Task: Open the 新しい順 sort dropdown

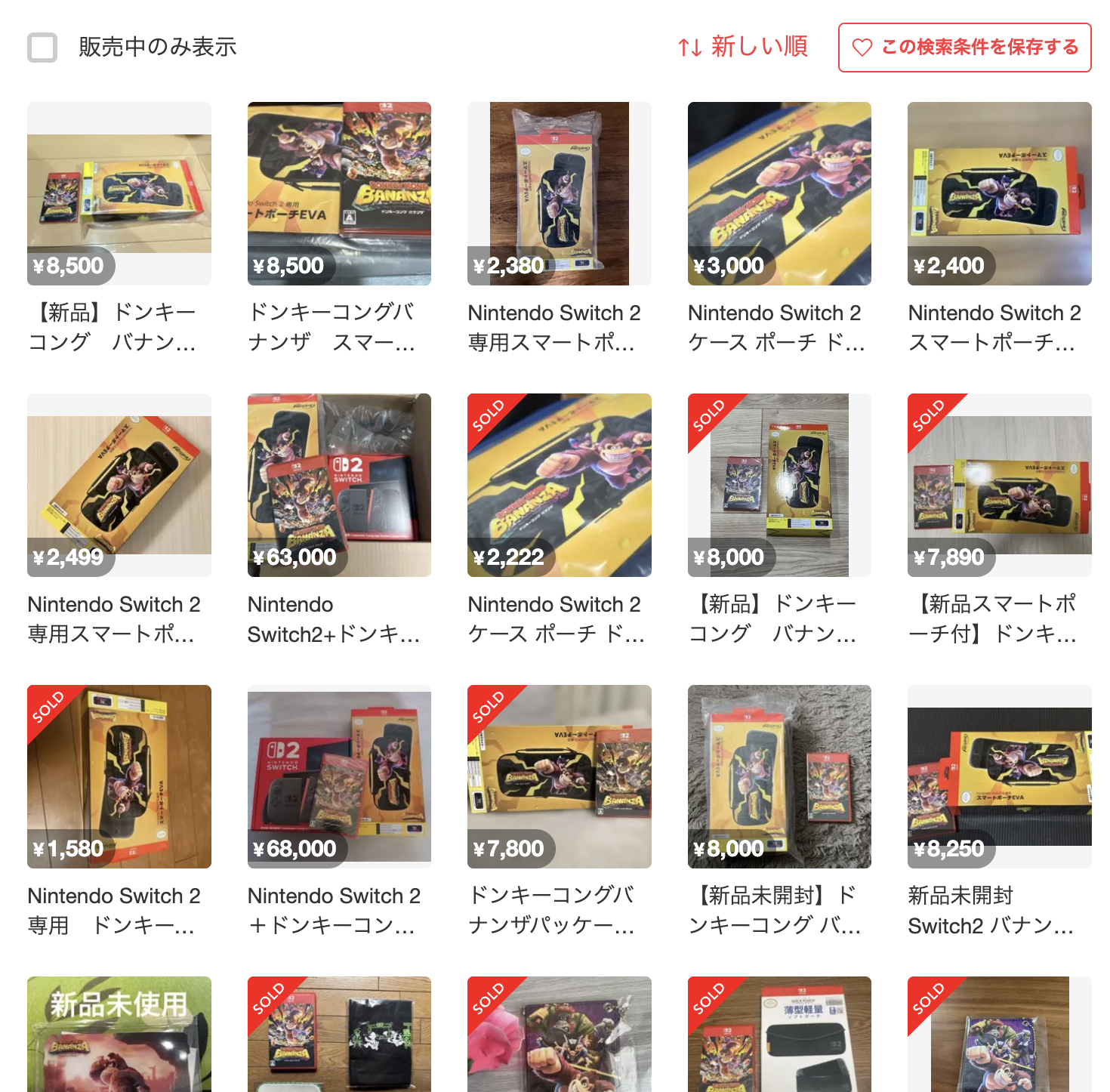Action: pos(743,47)
